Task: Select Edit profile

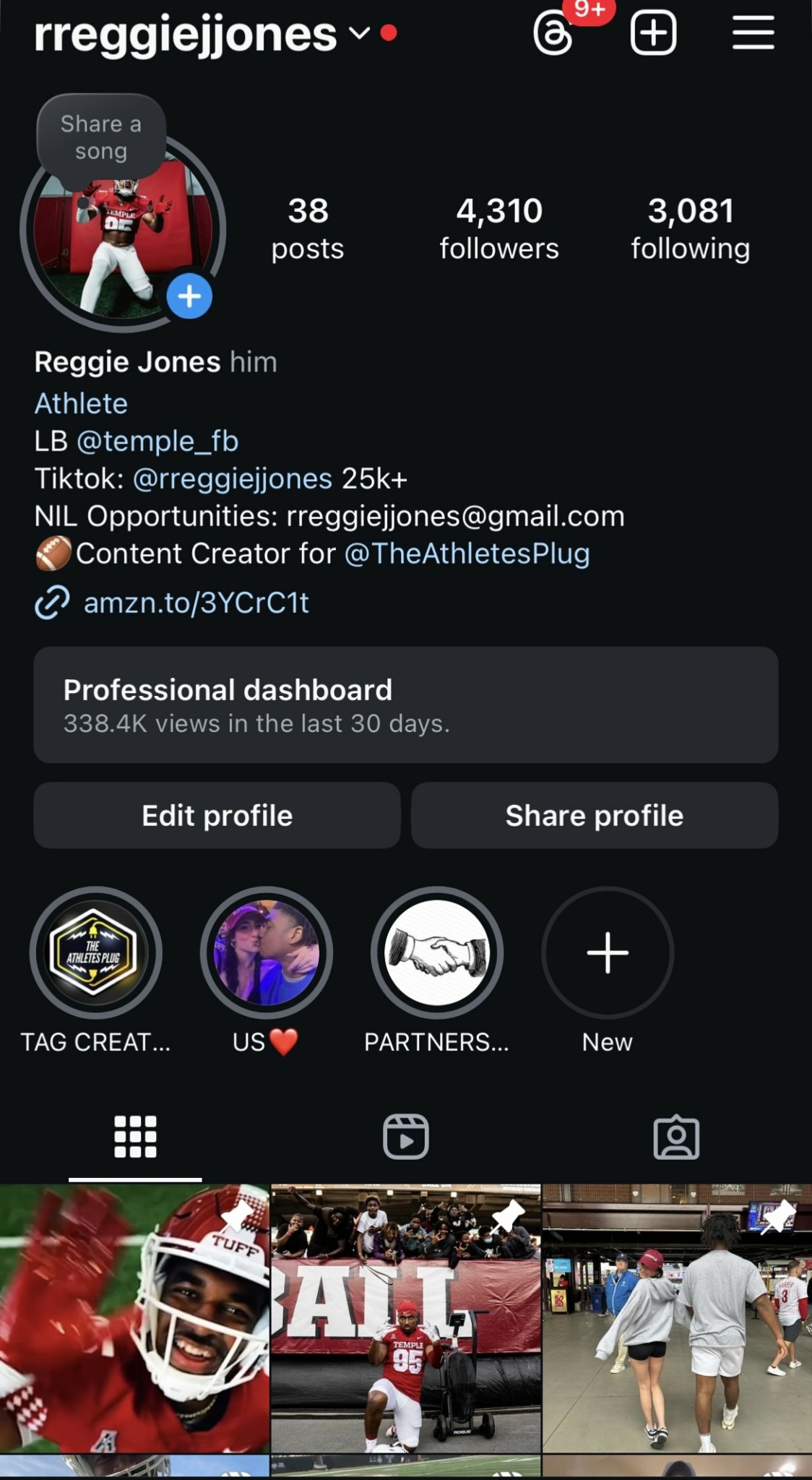Action: coord(217,815)
